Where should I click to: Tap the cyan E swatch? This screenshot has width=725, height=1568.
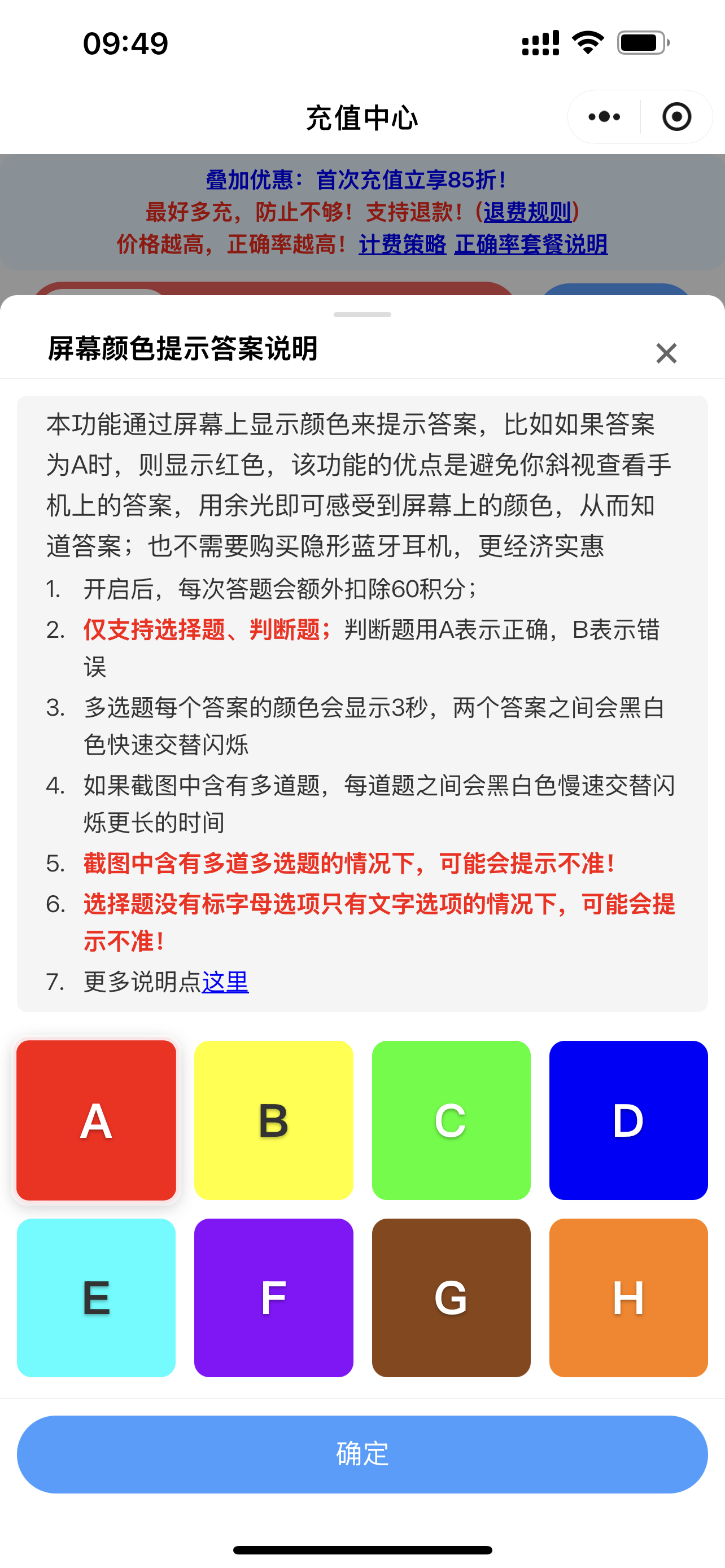pyautogui.click(x=96, y=1298)
